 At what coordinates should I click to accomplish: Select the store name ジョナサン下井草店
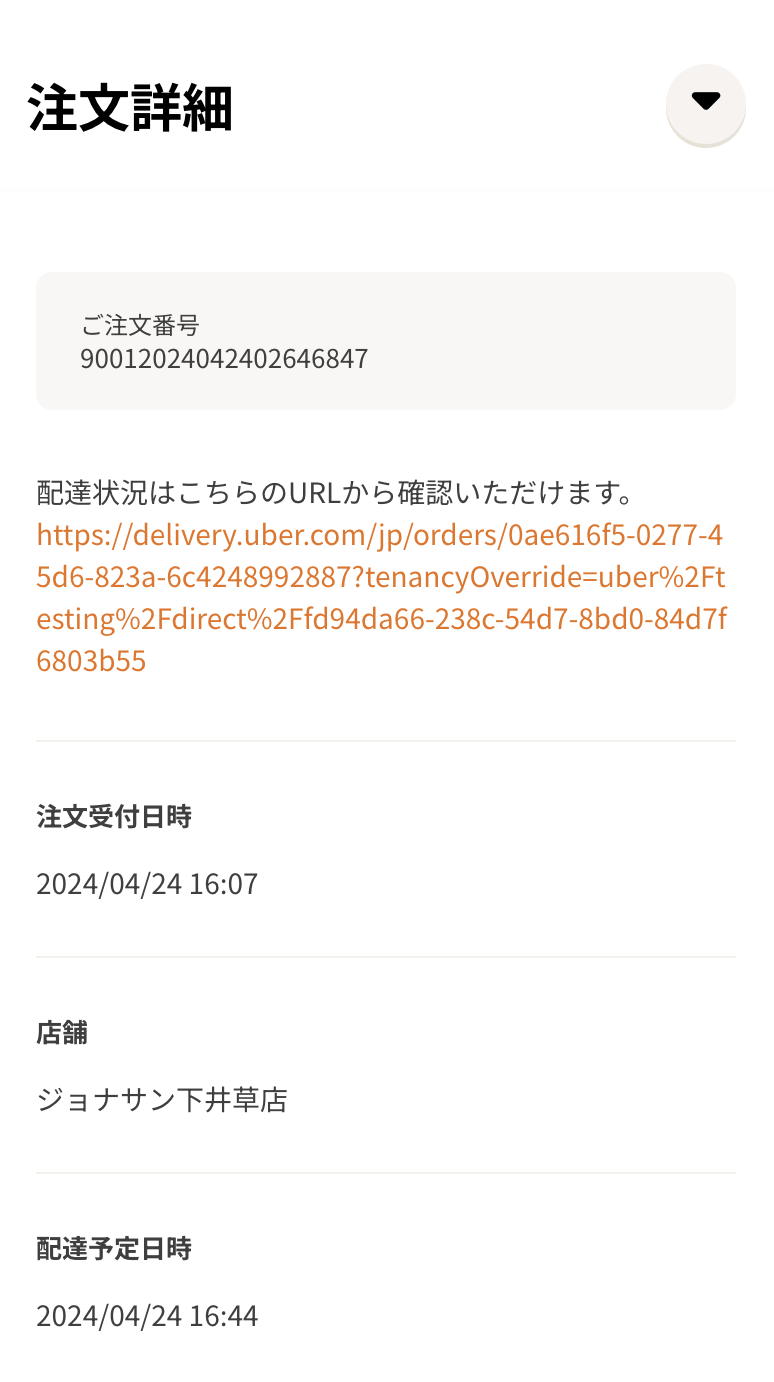tap(161, 1099)
